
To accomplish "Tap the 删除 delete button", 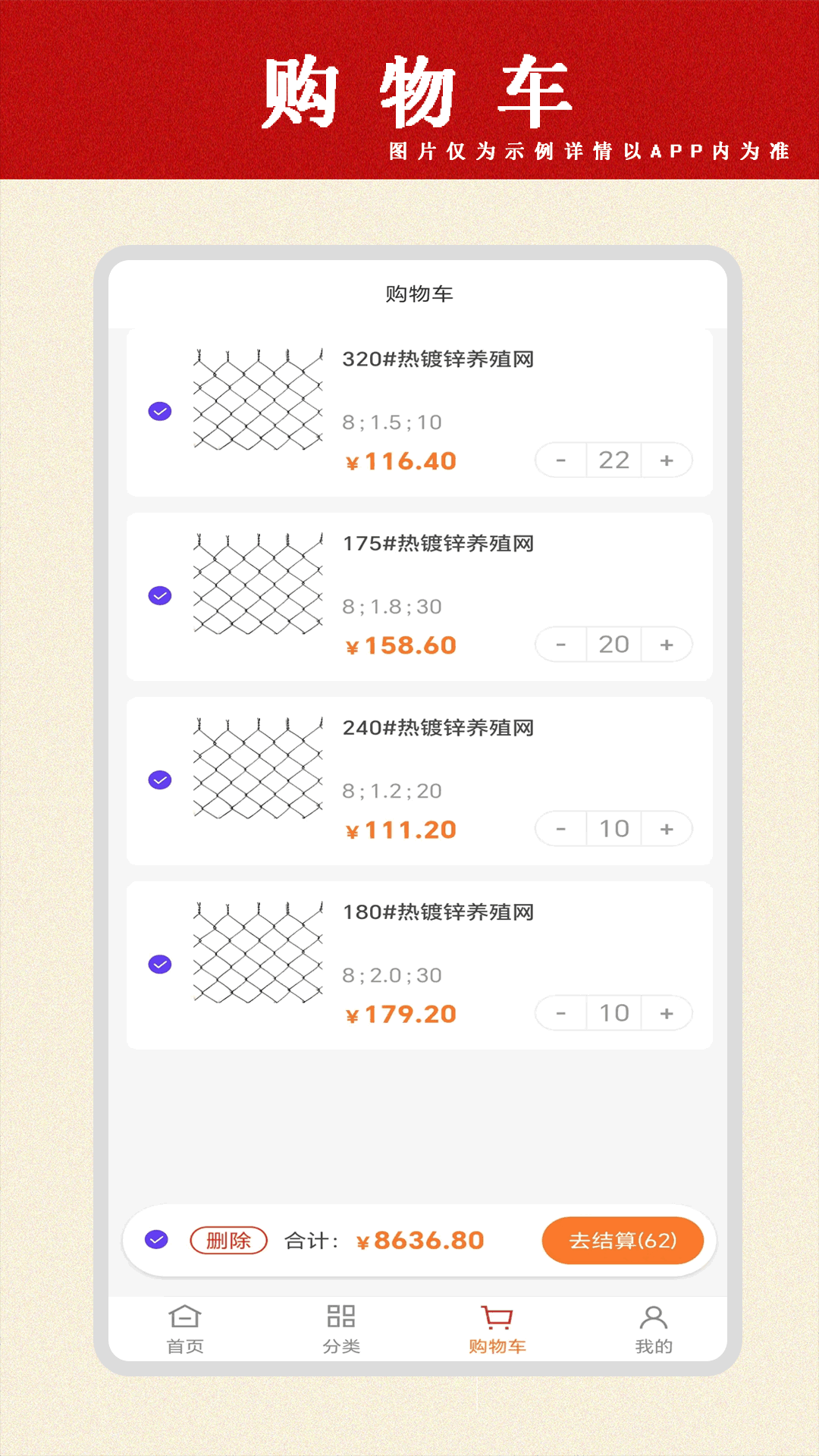I will [230, 1234].
